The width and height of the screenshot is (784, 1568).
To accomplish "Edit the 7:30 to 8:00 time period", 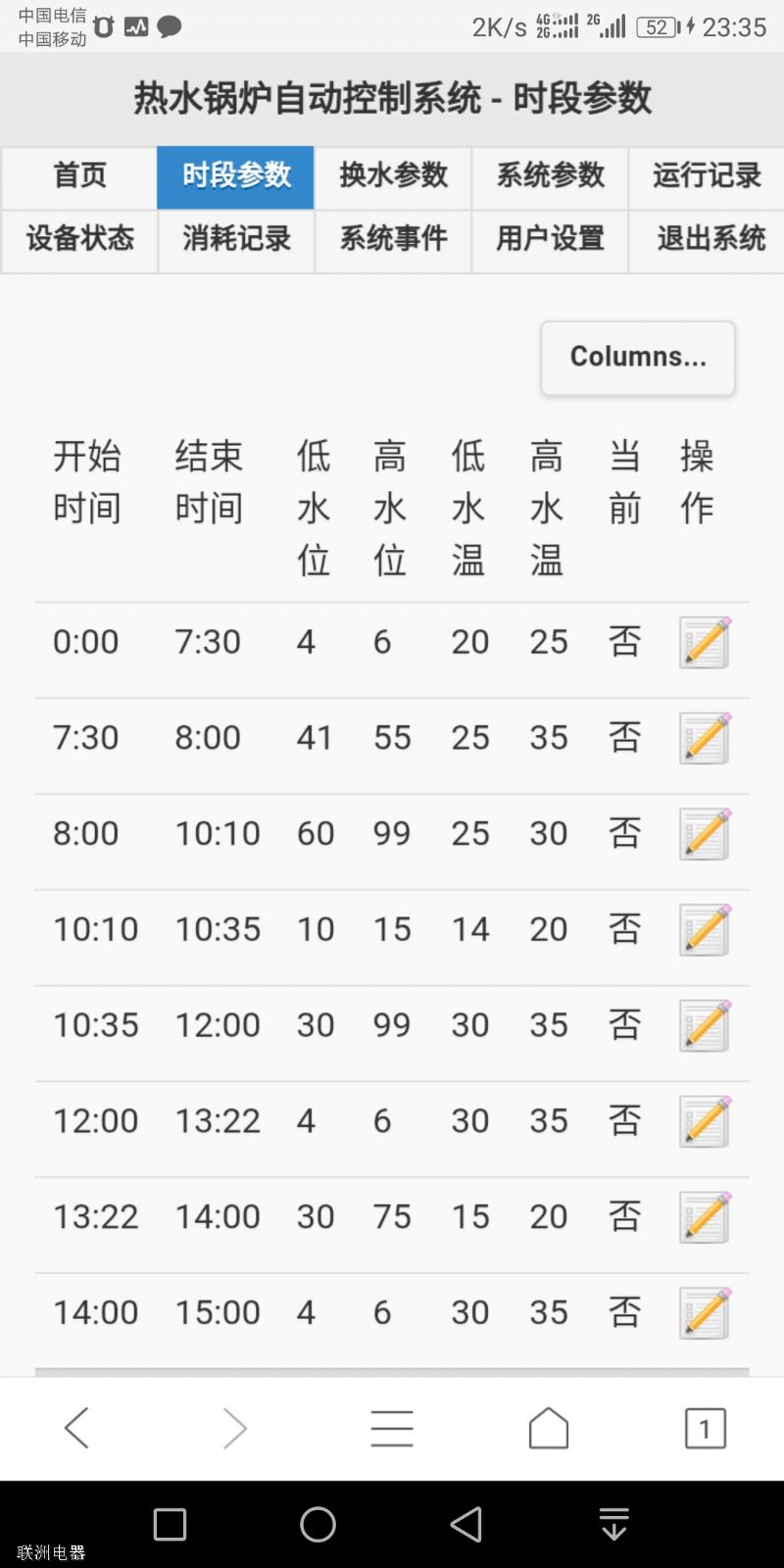I will click(705, 739).
